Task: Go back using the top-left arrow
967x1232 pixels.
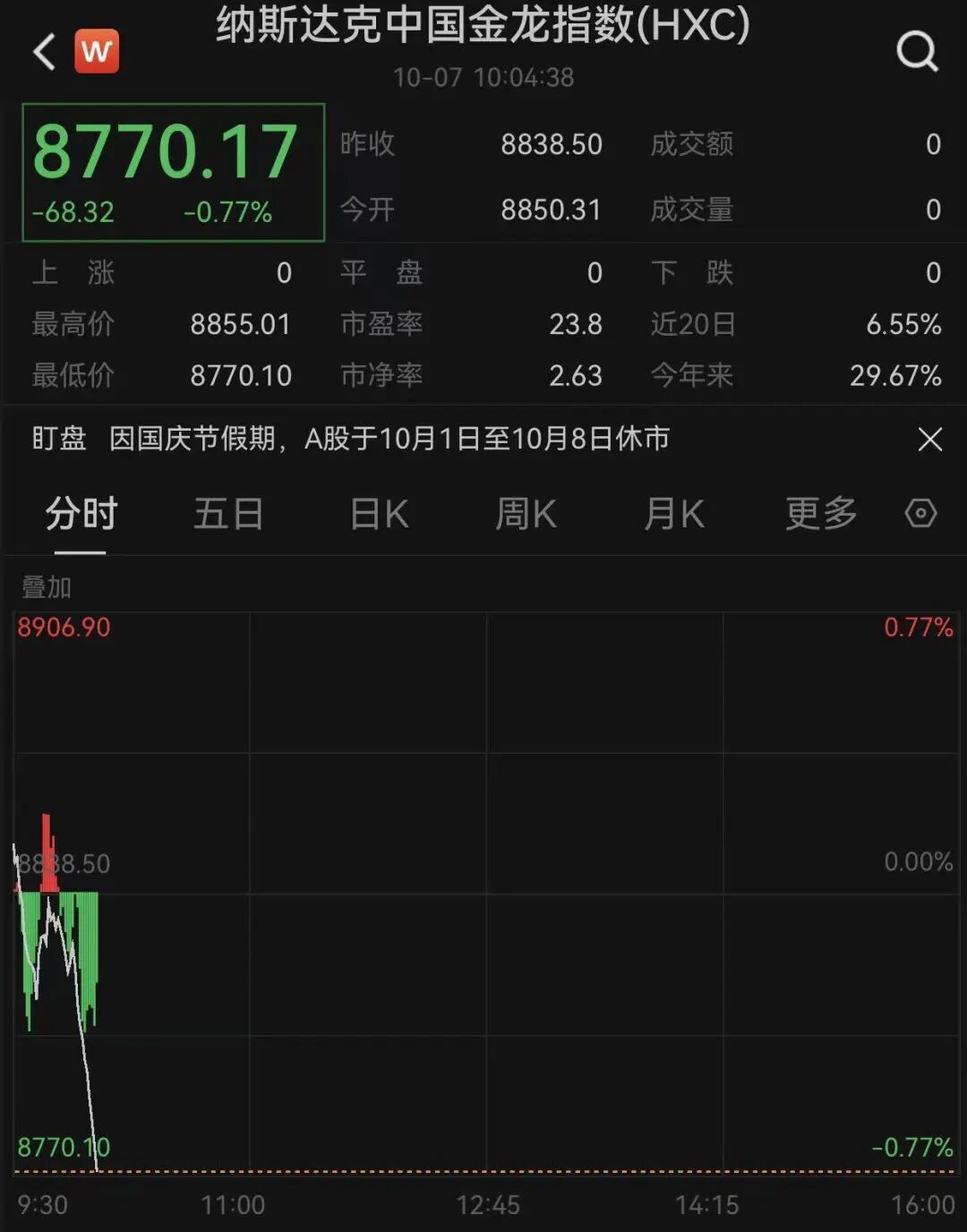Action: click(45, 52)
